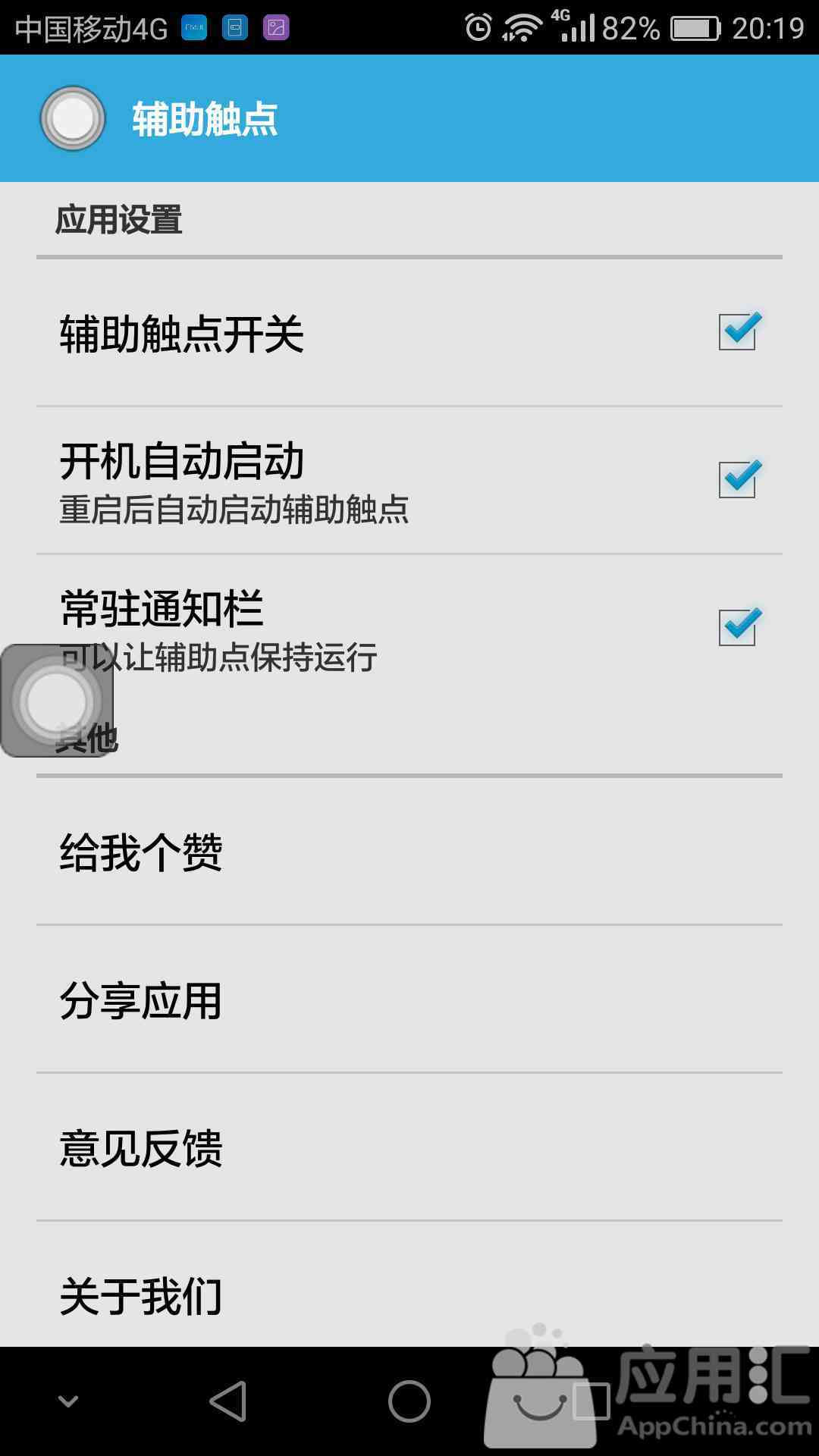Open the 分享应用 row

coord(409,999)
